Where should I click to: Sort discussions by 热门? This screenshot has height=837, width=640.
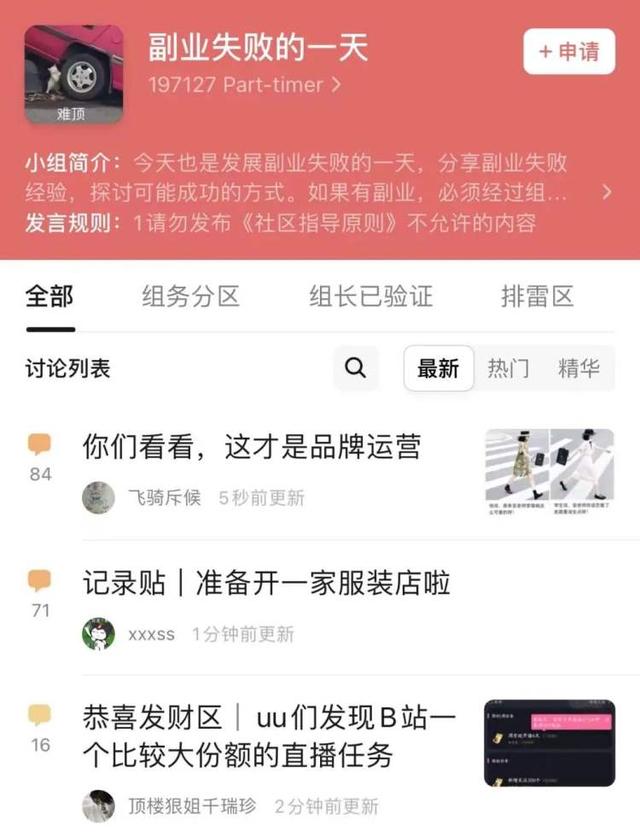click(508, 369)
